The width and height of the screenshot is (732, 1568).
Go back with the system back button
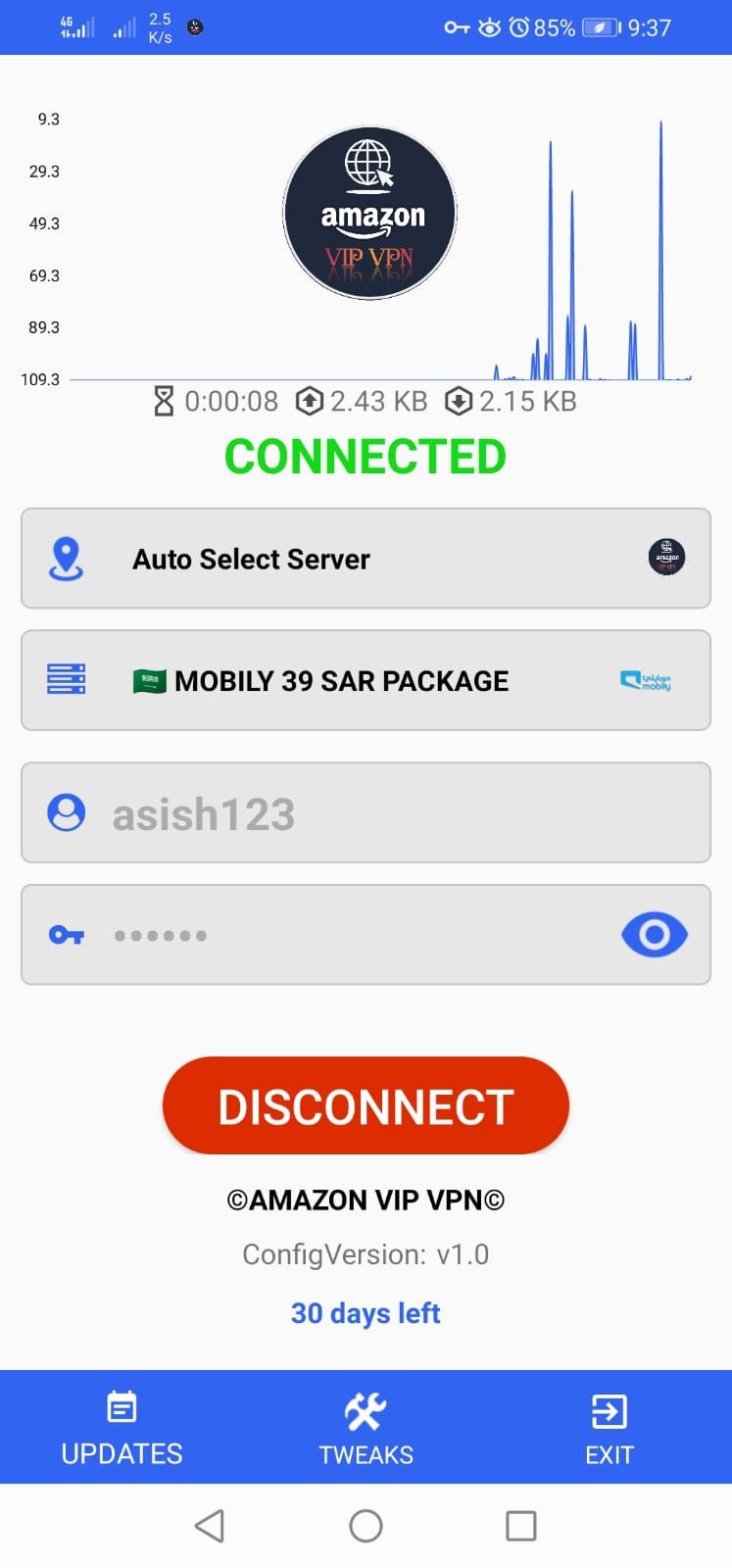(210, 1526)
